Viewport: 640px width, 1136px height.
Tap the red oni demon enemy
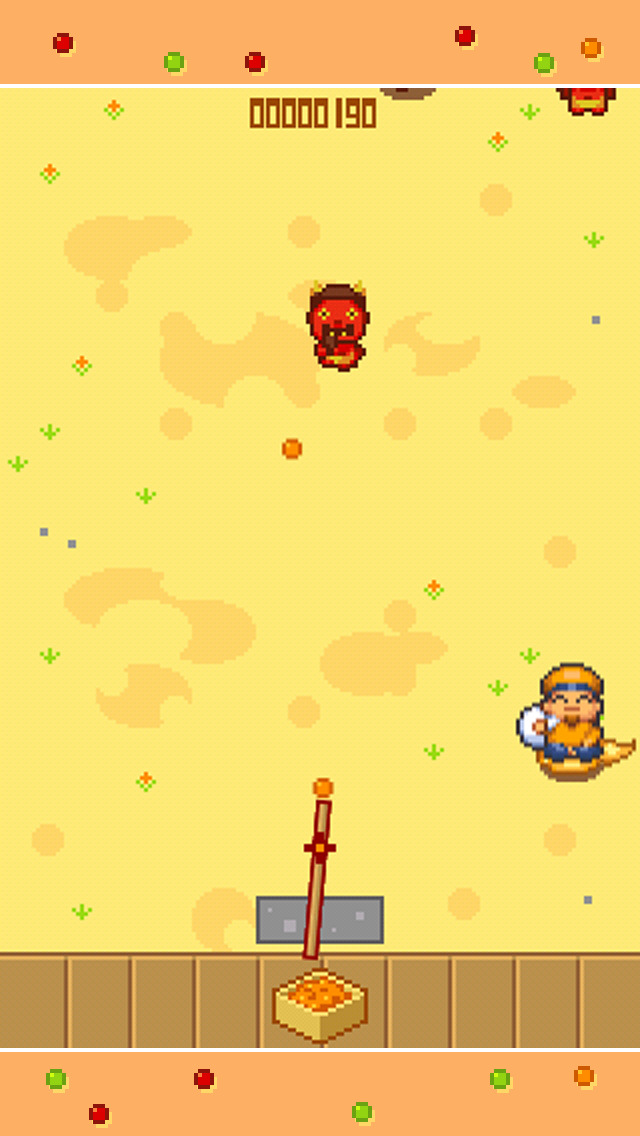[338, 326]
